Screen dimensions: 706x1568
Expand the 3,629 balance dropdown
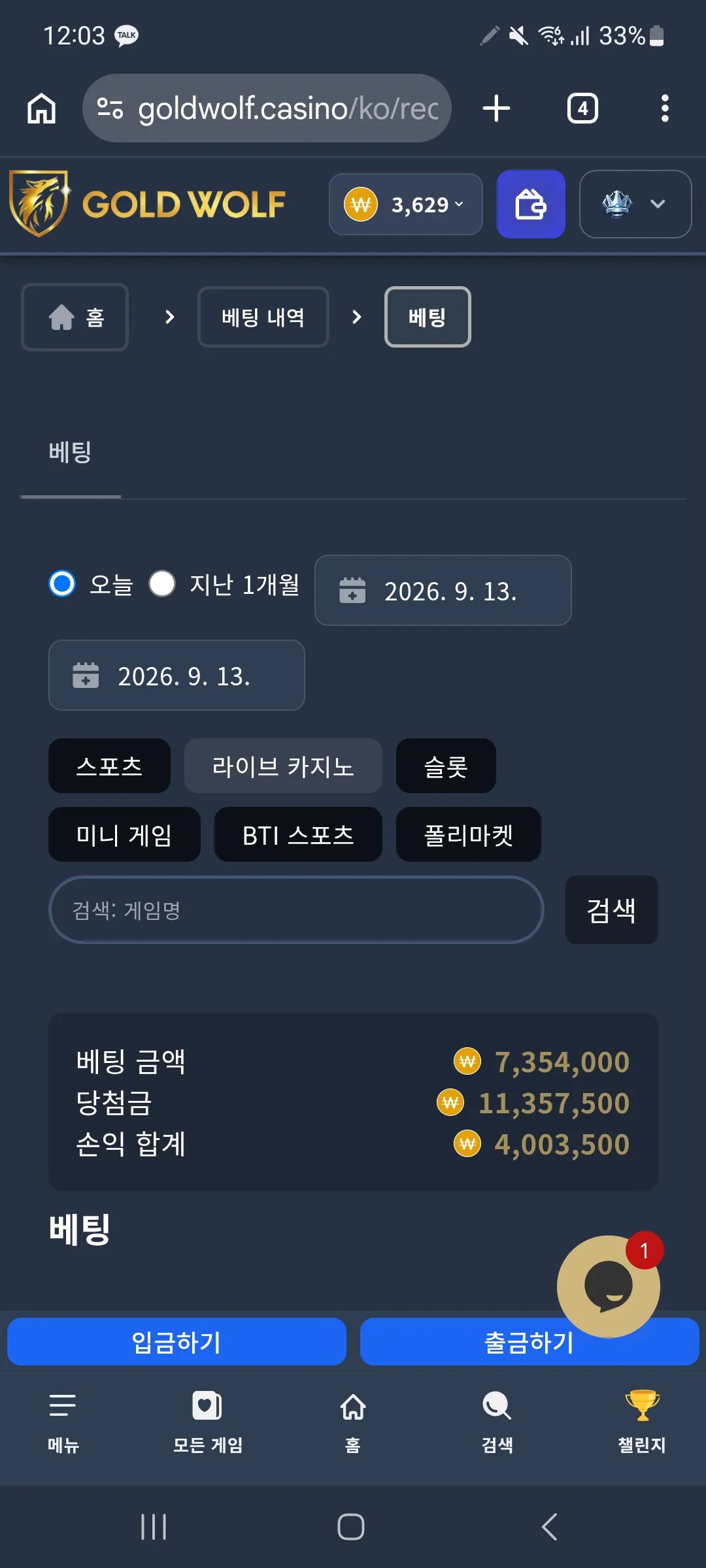click(x=405, y=204)
